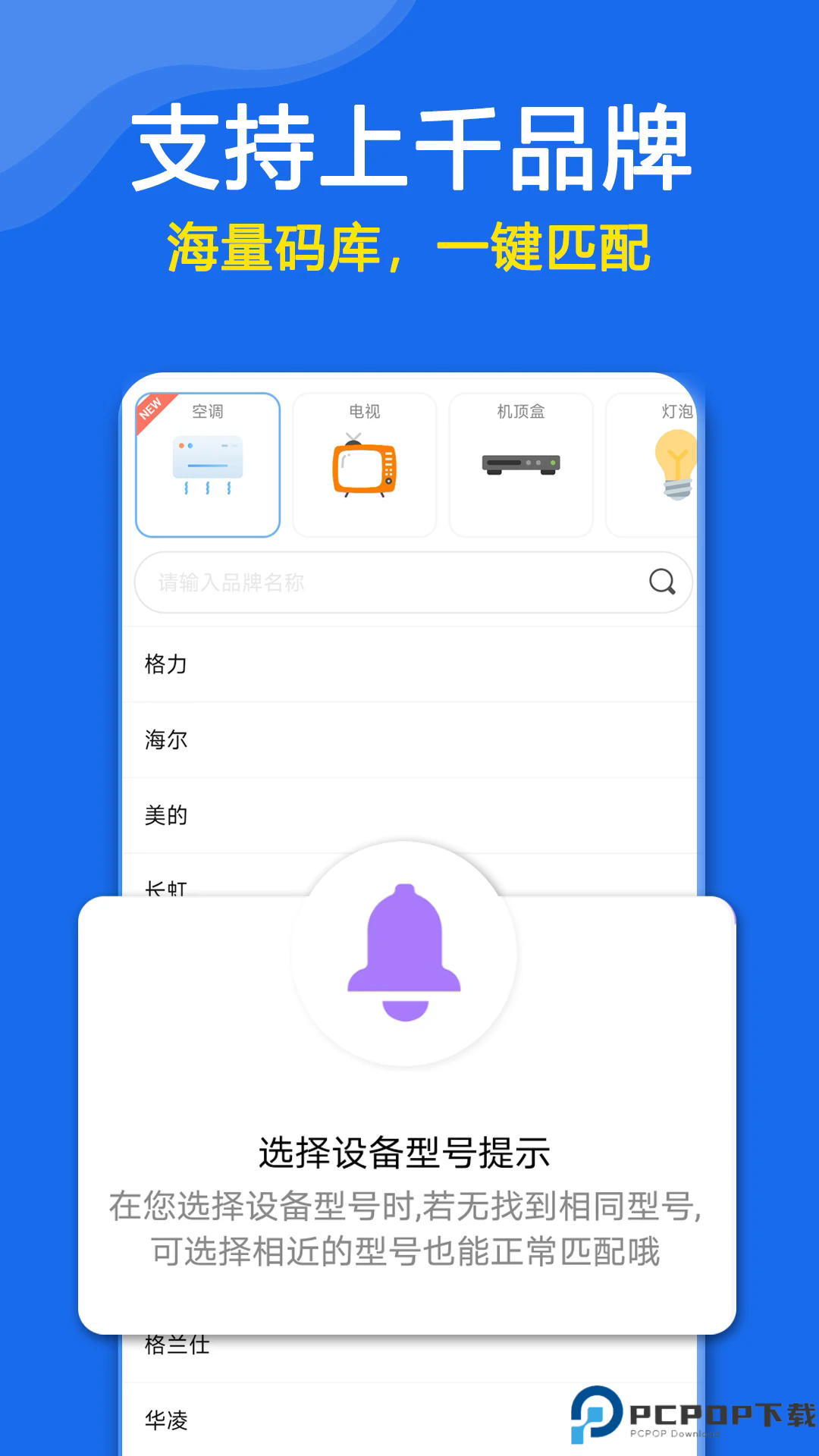The image size is (819, 1456).
Task: Select the 海尔 brand entry
Action: pyautogui.click(x=166, y=740)
